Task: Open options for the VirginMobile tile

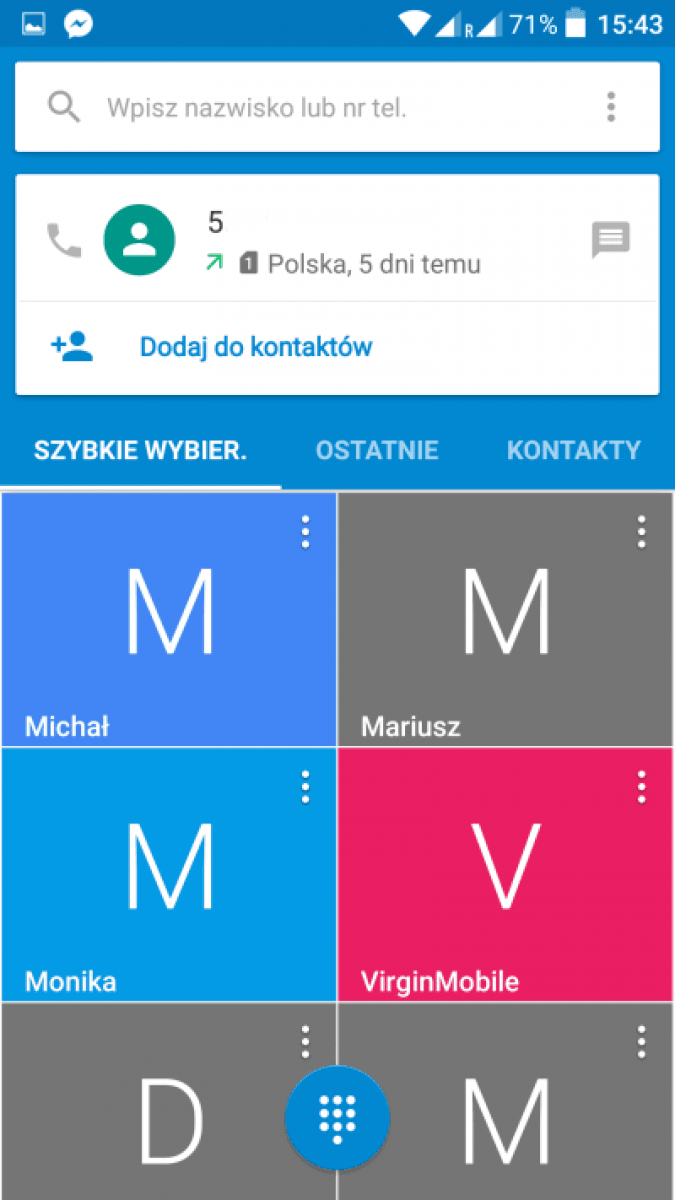Action: [x=642, y=786]
